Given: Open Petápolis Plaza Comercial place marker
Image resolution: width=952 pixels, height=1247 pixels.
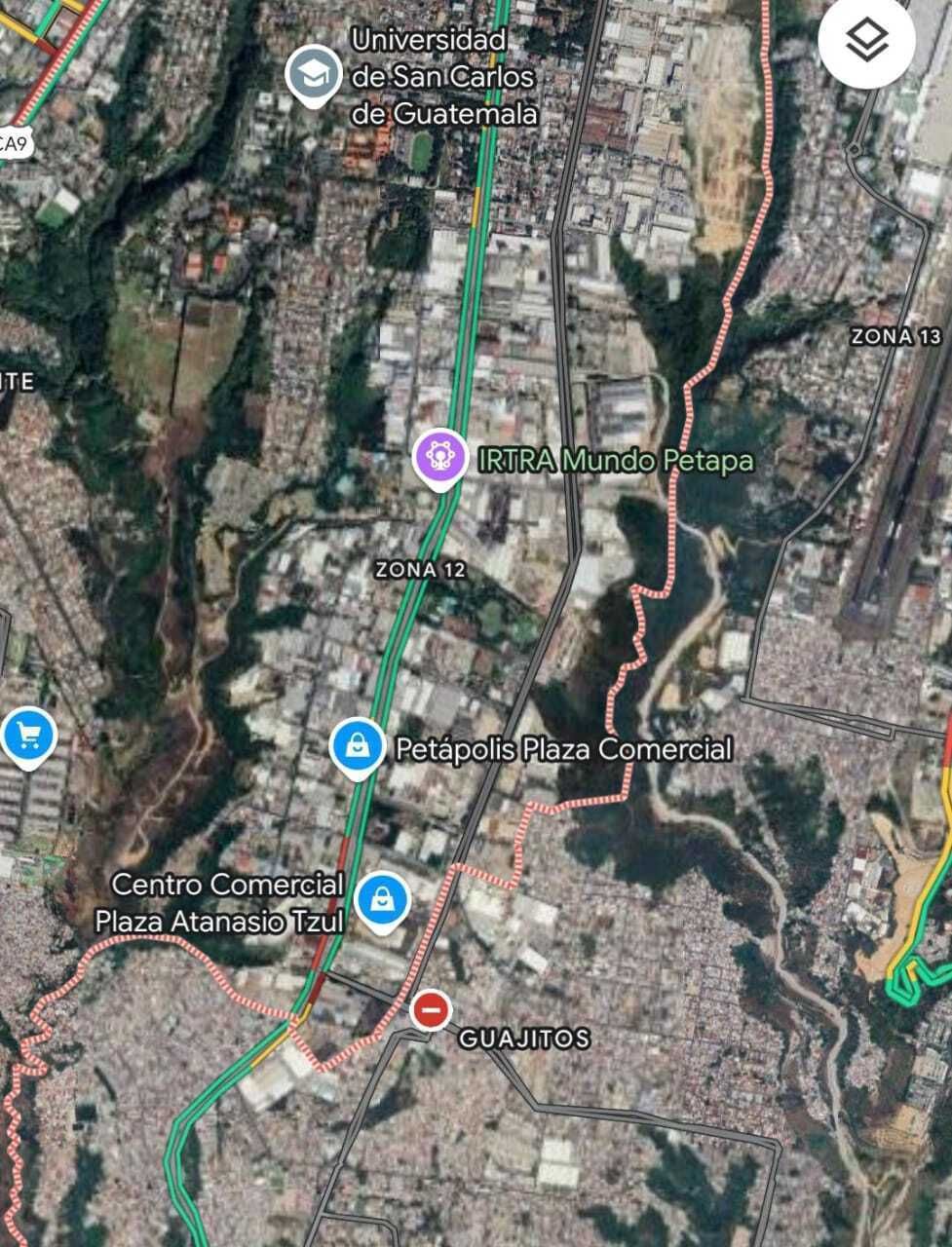Looking at the screenshot, I should click(359, 746).
